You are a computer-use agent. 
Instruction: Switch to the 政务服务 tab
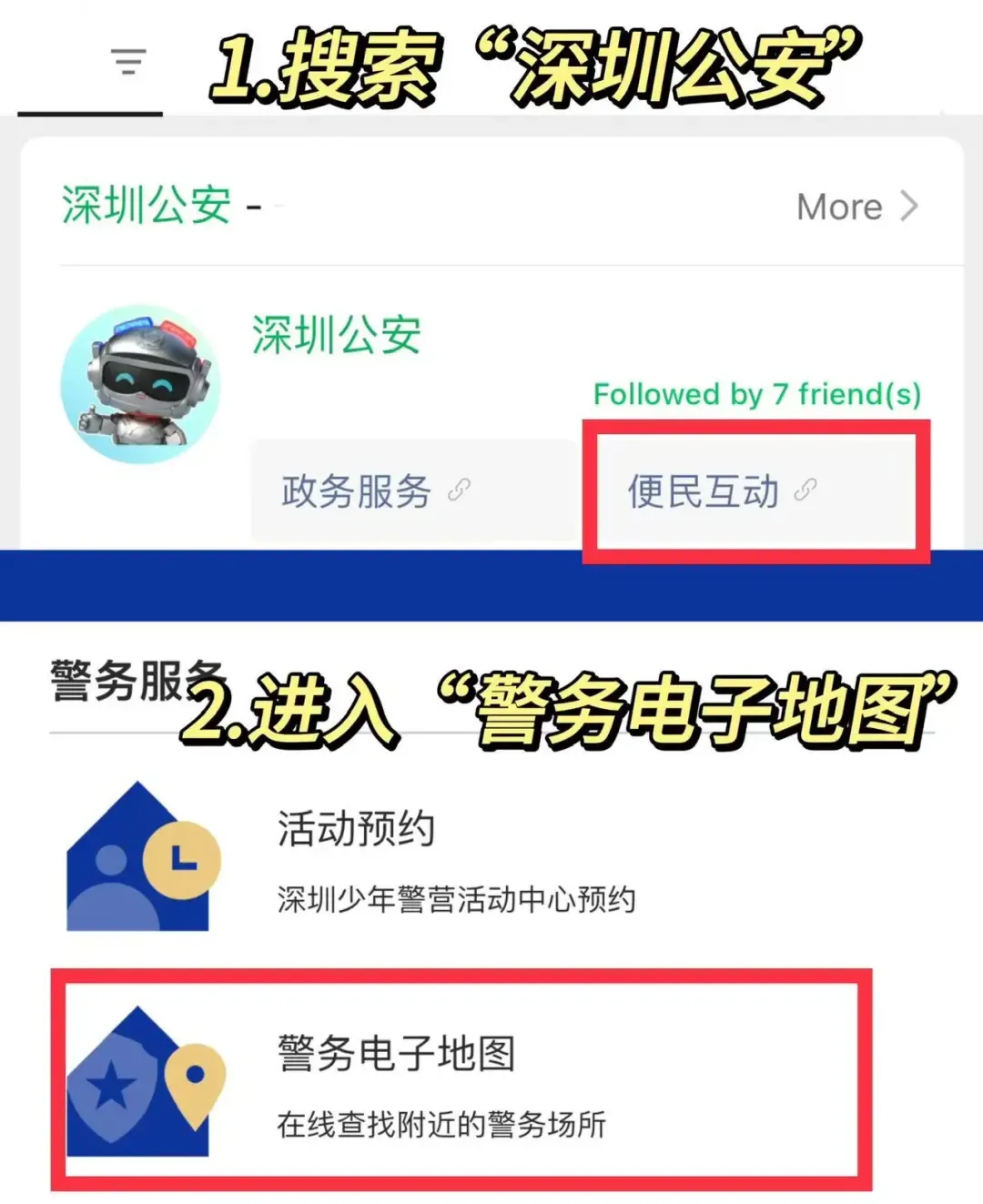click(355, 491)
